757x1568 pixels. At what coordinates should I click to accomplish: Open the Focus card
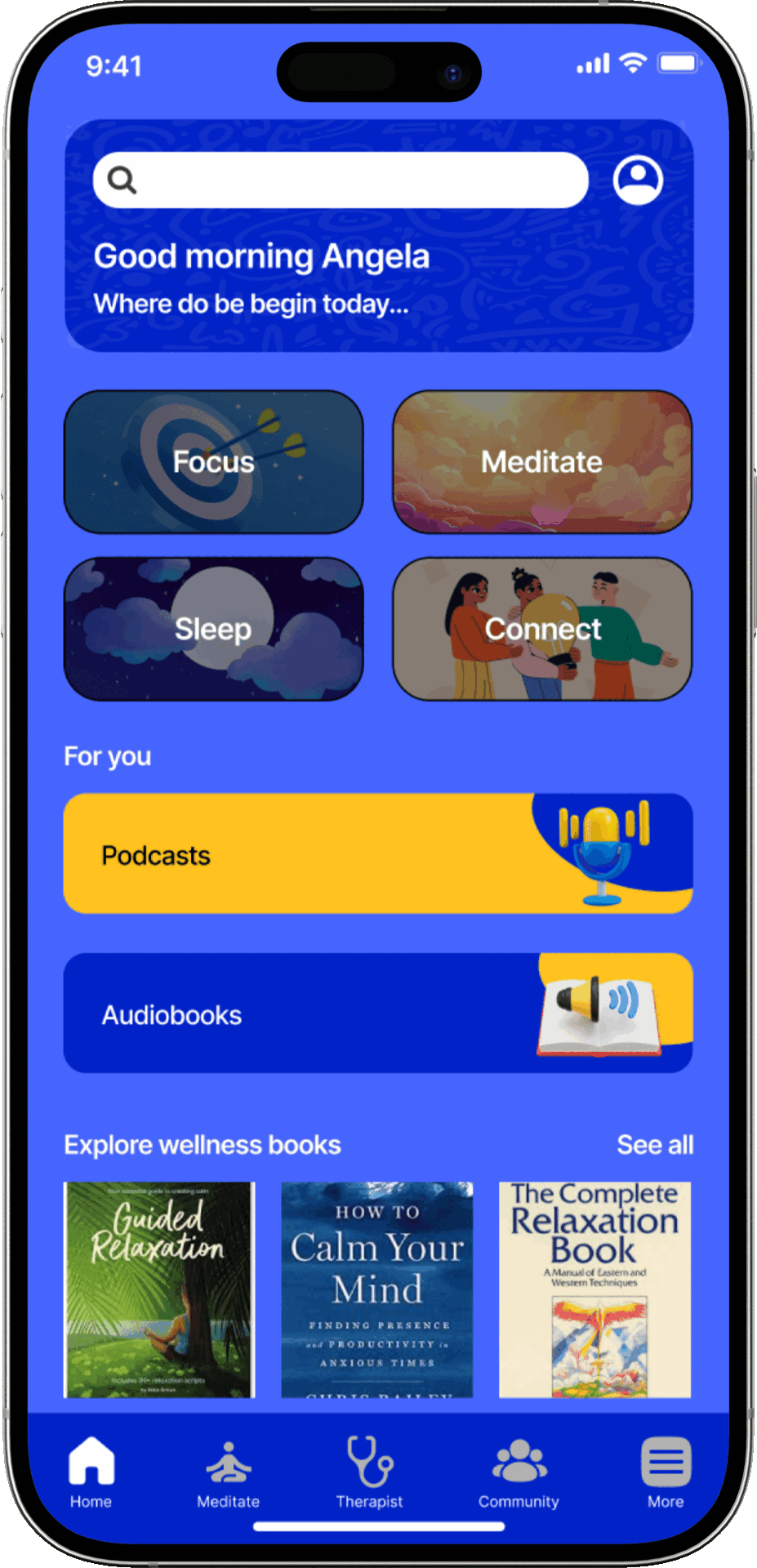[214, 462]
